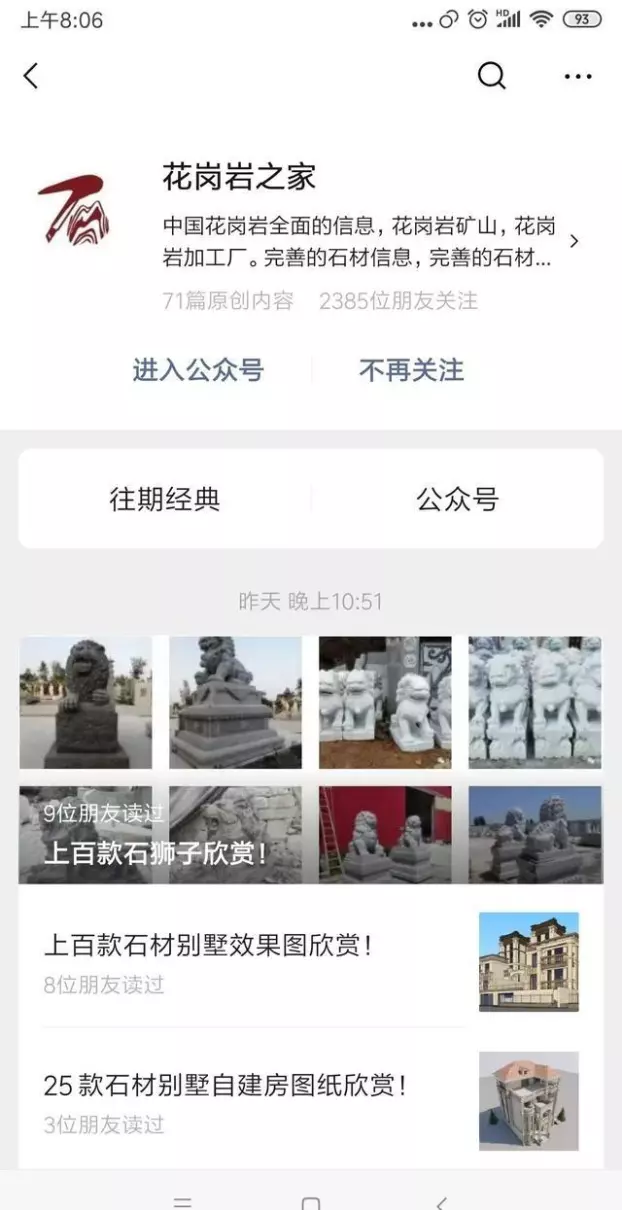Open the article 上百款石狮子欣赏!
The width and height of the screenshot is (622, 1210).
click(x=311, y=760)
